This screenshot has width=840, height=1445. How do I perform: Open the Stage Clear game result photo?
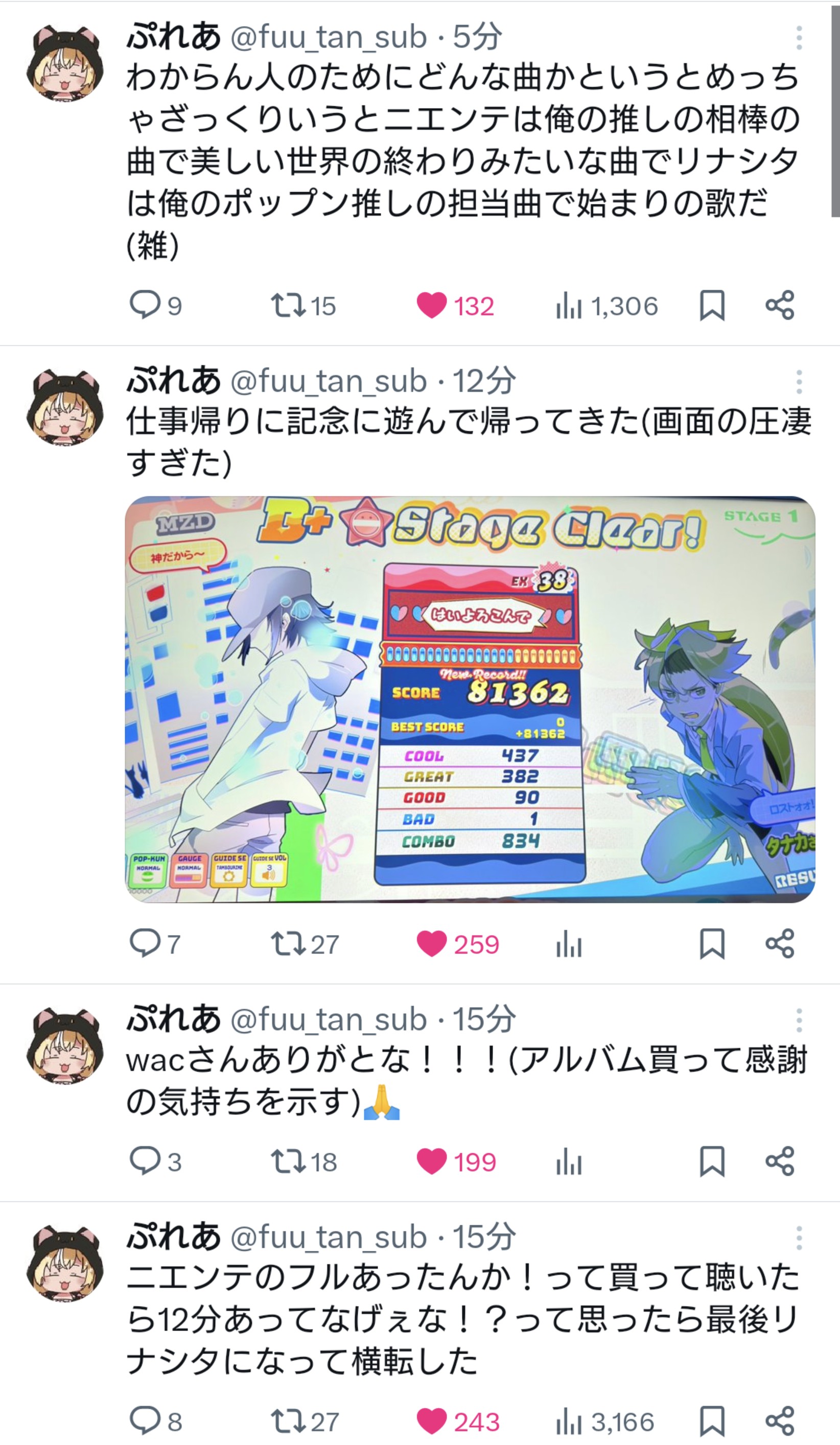[470, 699]
